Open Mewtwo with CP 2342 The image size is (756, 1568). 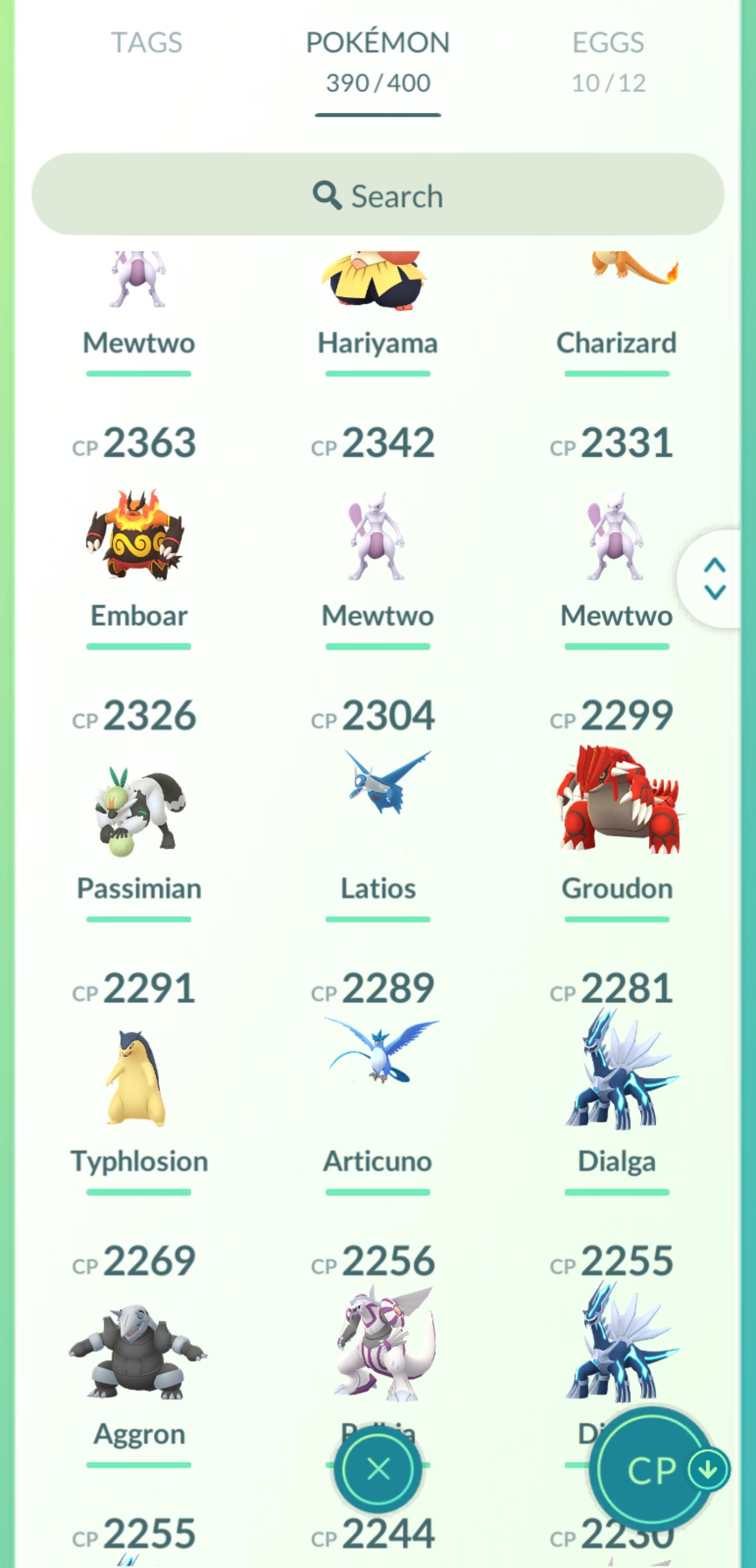coord(376,536)
